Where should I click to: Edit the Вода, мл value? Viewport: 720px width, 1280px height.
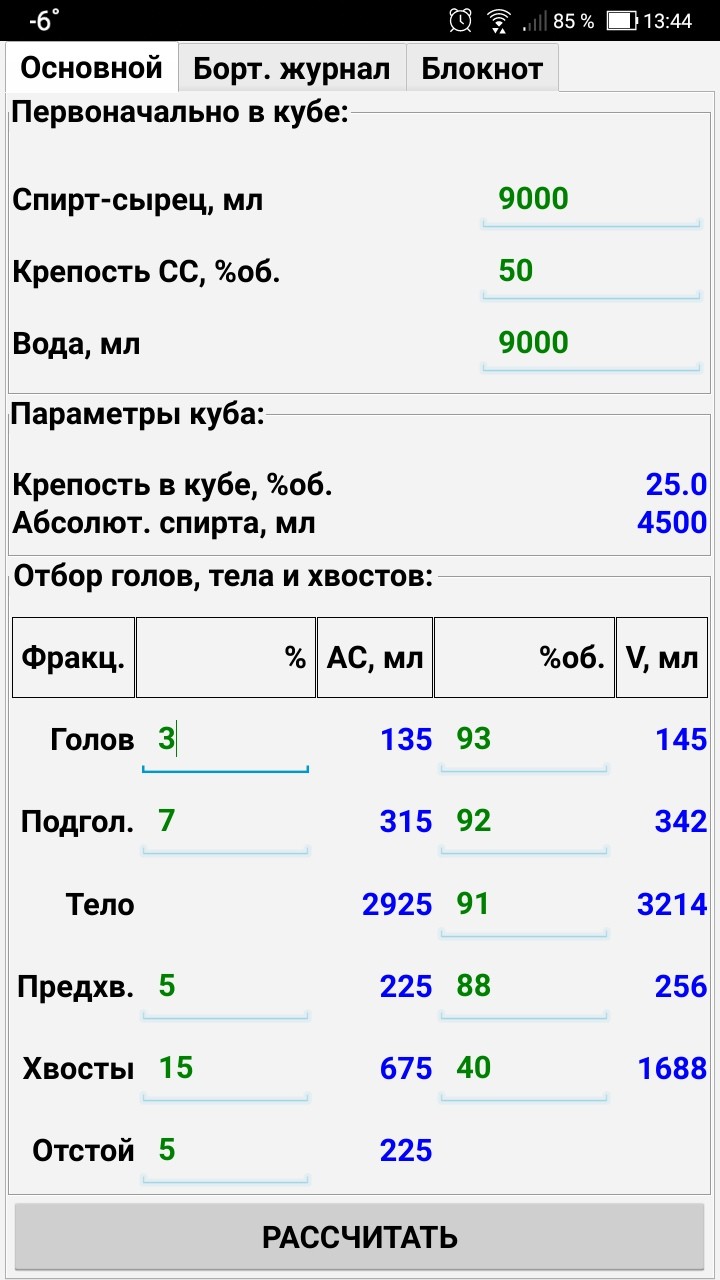590,344
